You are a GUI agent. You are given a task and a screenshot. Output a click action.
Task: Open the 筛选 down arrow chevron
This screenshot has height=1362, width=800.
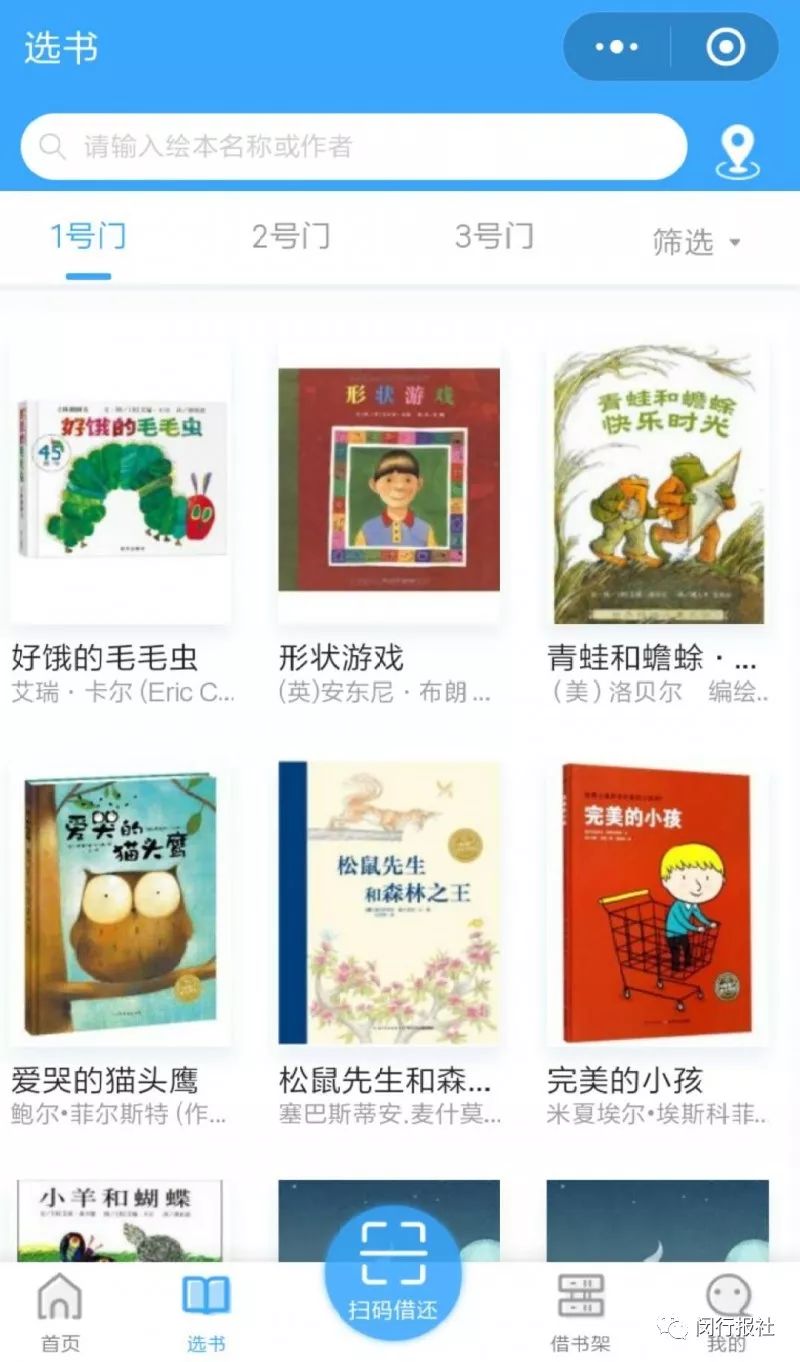tap(734, 243)
